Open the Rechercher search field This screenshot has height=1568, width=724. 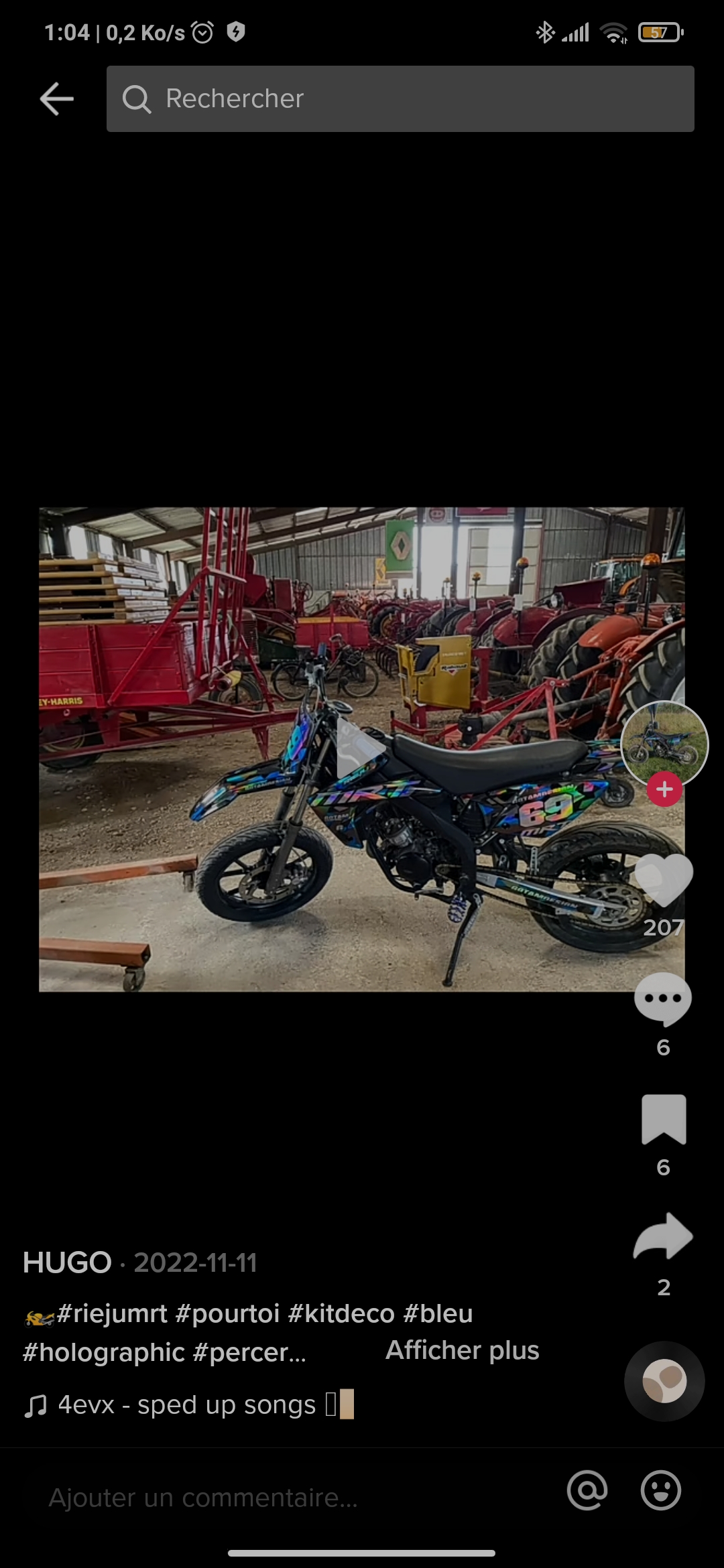point(400,99)
